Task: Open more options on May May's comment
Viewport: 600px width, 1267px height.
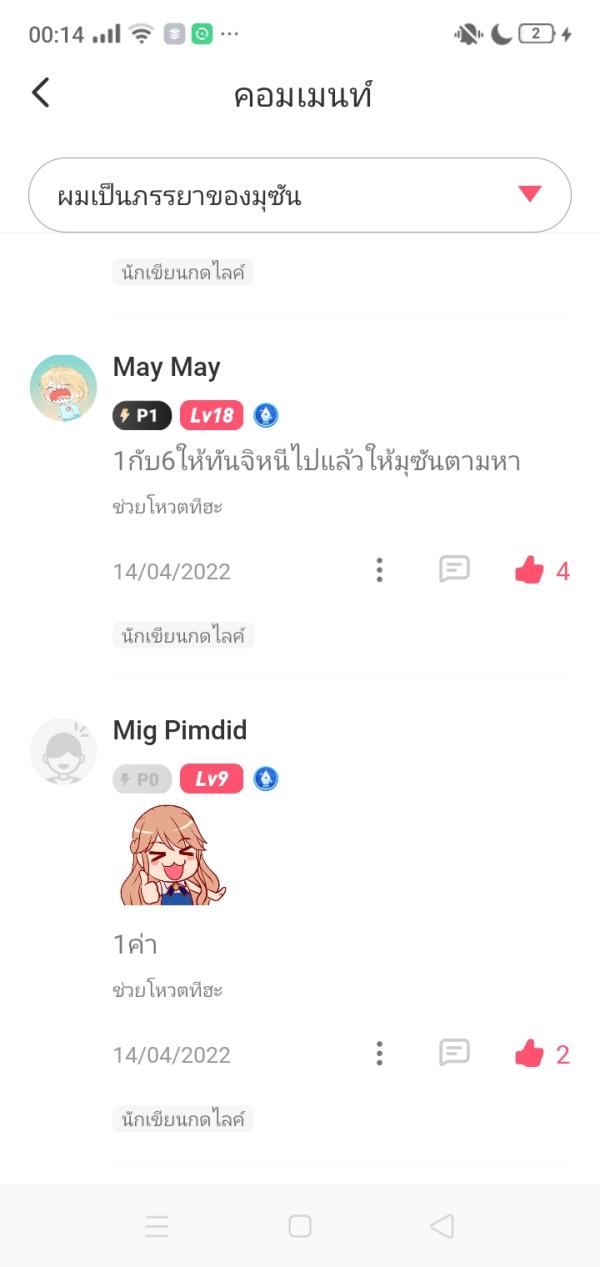Action: point(379,571)
